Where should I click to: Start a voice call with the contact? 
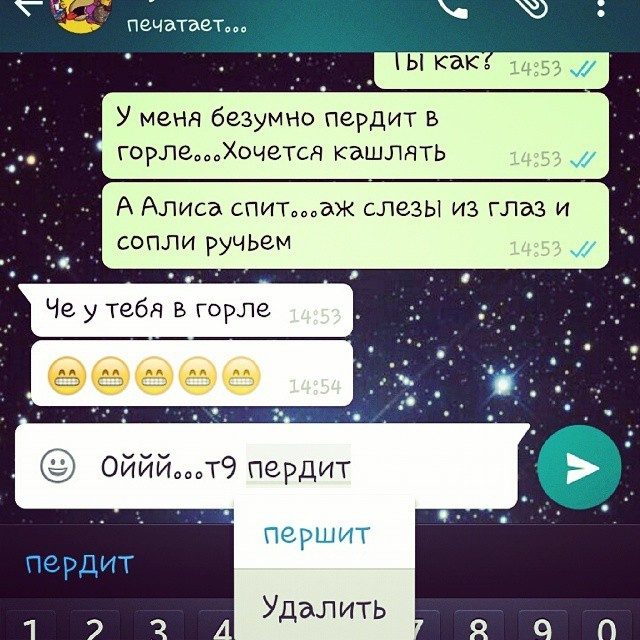coord(455,8)
